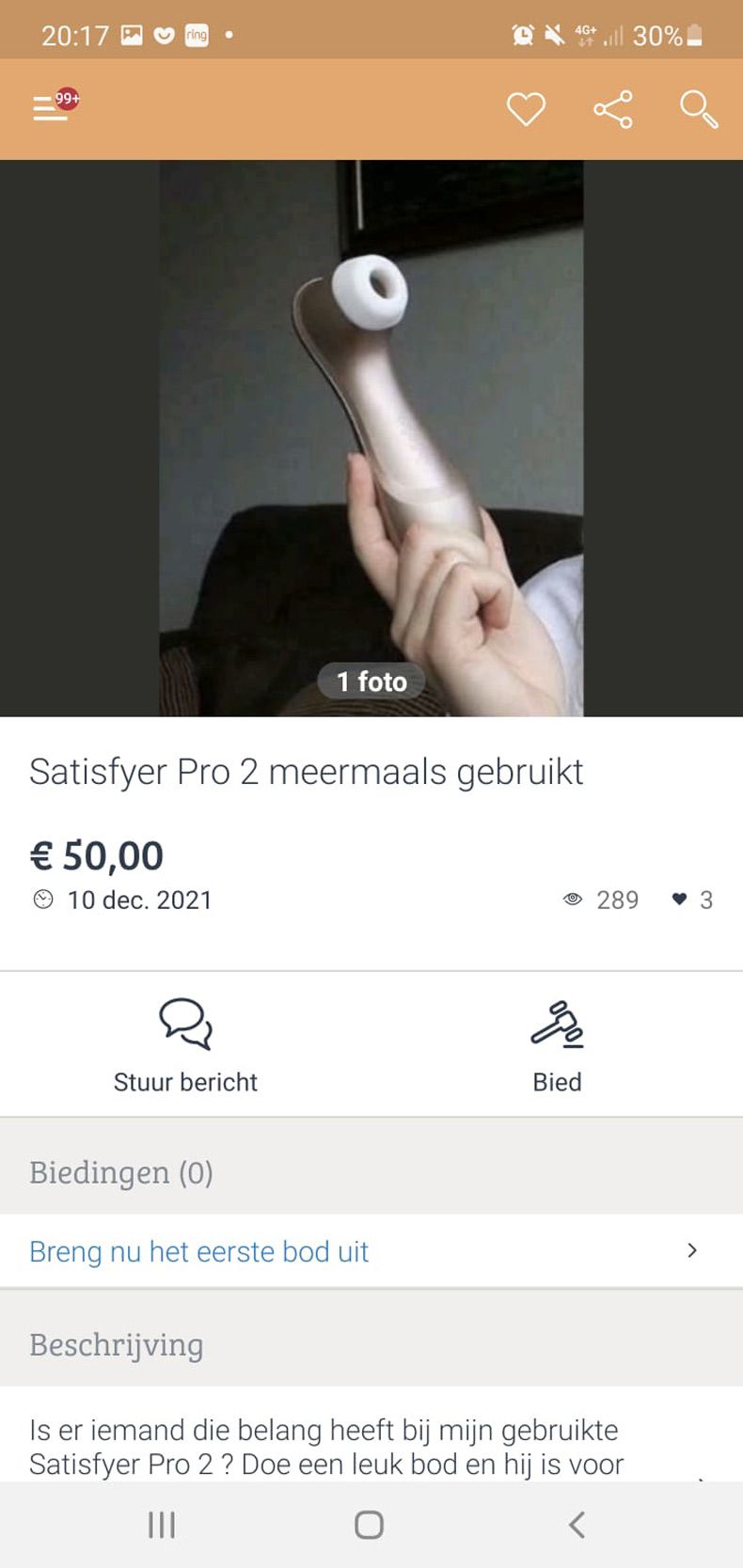743x1568 pixels.
Task: Open search with the magnifier icon
Action: point(698,110)
